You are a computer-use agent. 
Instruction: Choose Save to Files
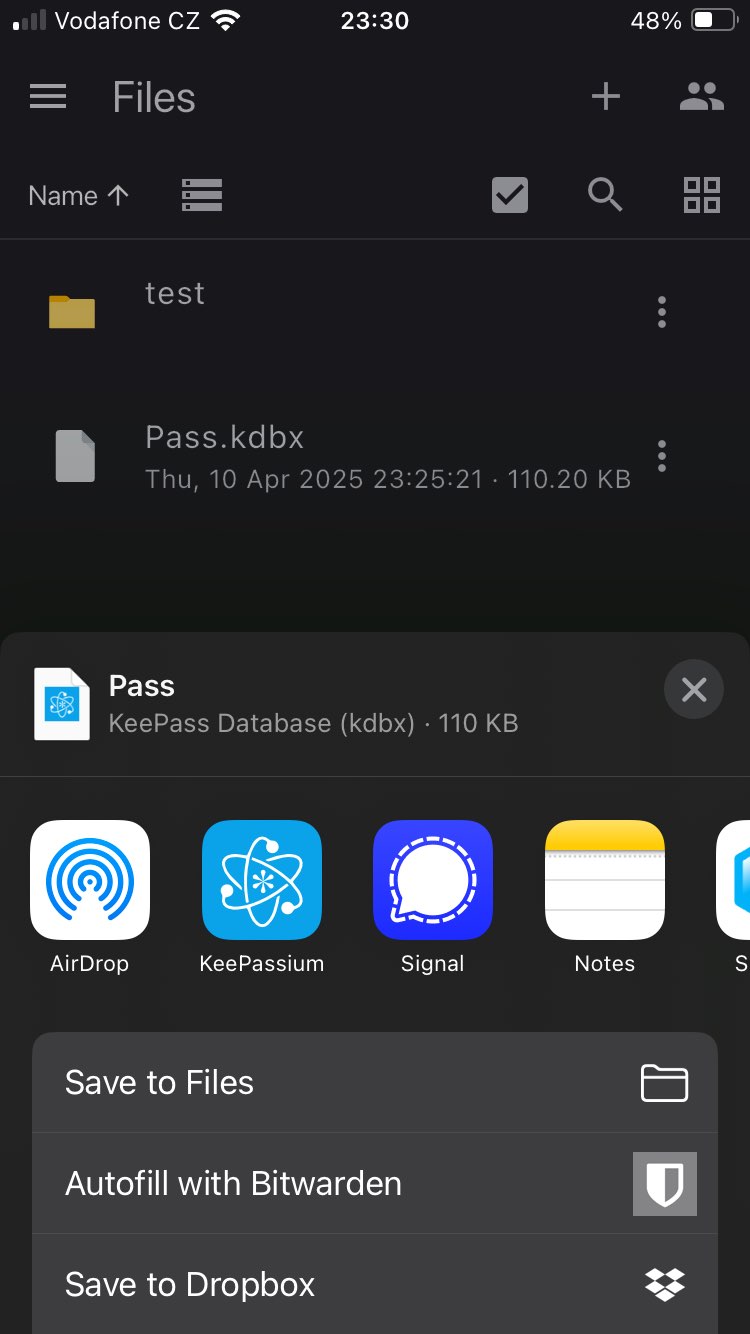pyautogui.click(x=375, y=1083)
